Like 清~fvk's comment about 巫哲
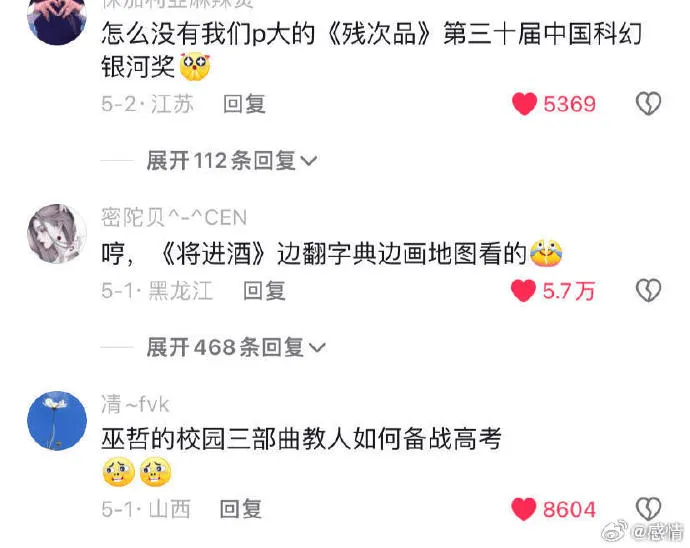The image size is (690, 548). coord(525,509)
